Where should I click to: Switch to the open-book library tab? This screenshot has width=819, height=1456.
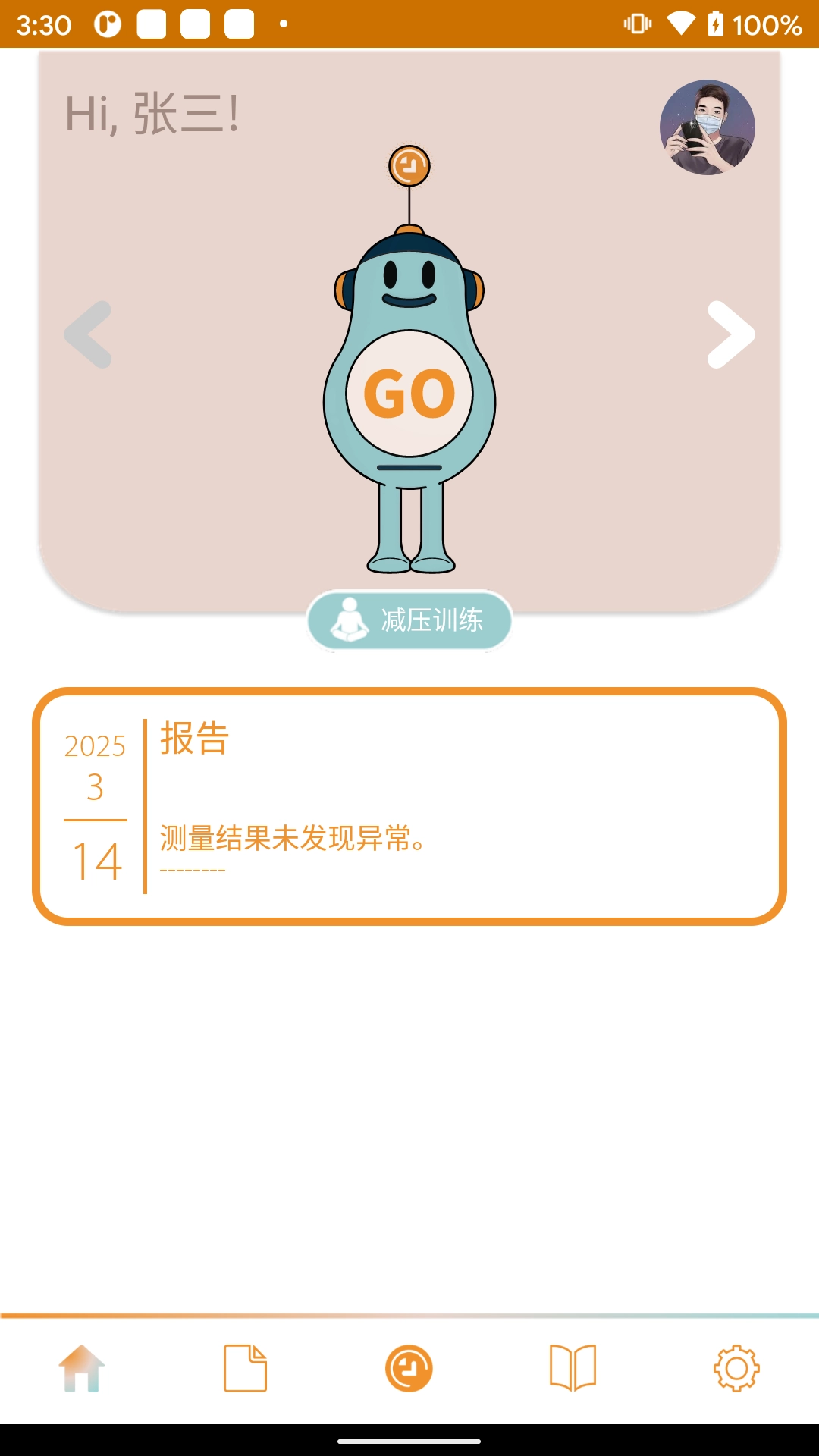pos(573,1369)
